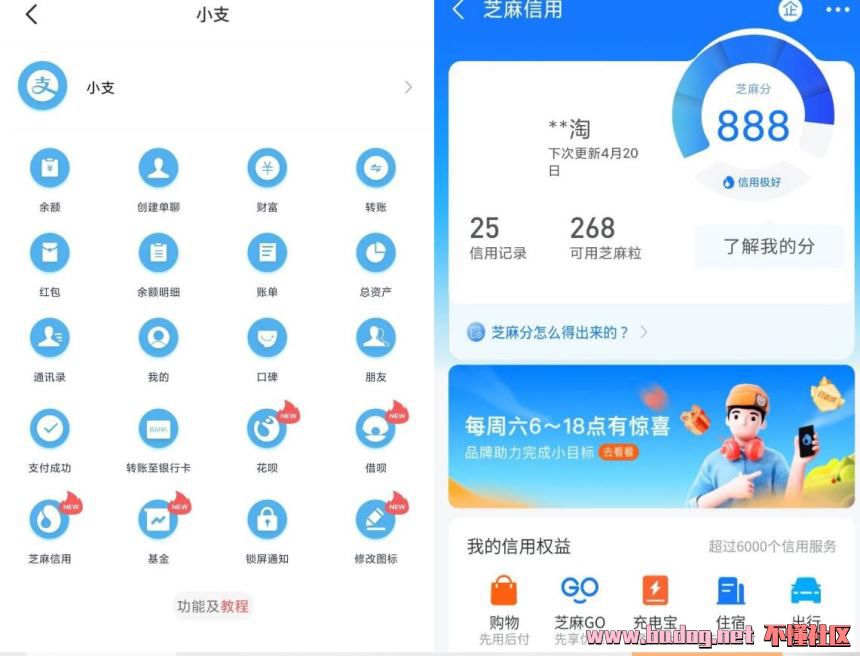Open 转账 transfer

point(375,169)
